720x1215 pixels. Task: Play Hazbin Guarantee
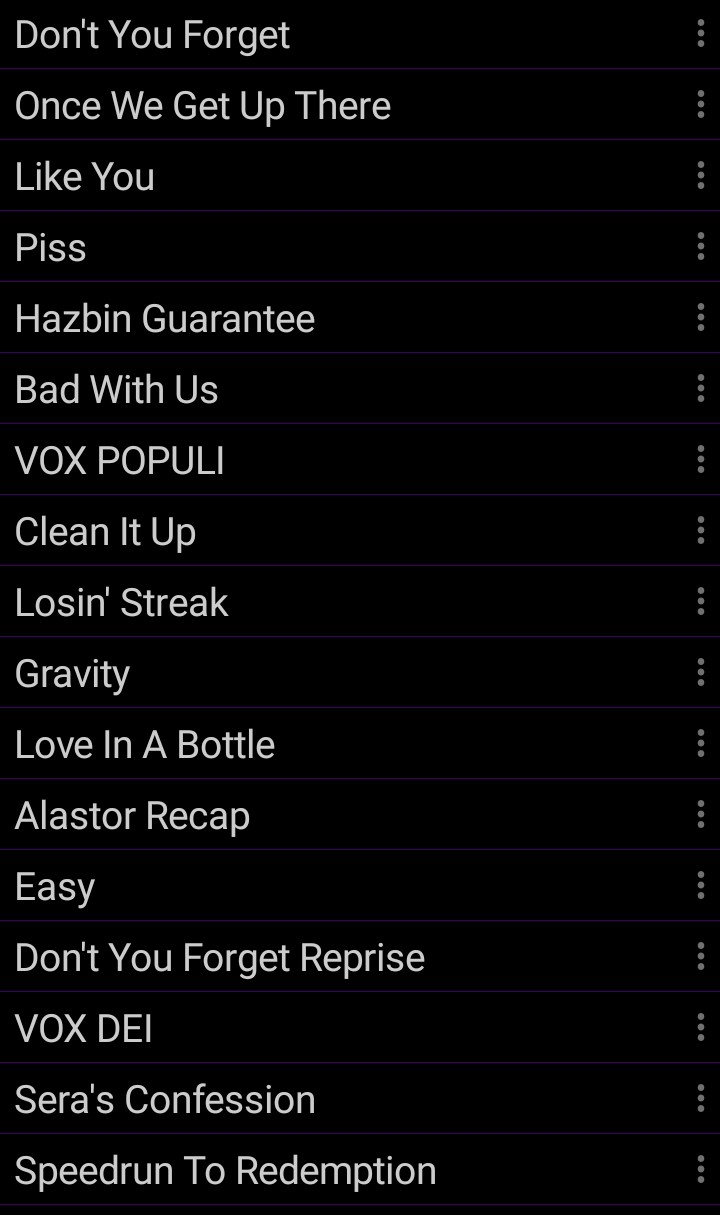pos(165,318)
